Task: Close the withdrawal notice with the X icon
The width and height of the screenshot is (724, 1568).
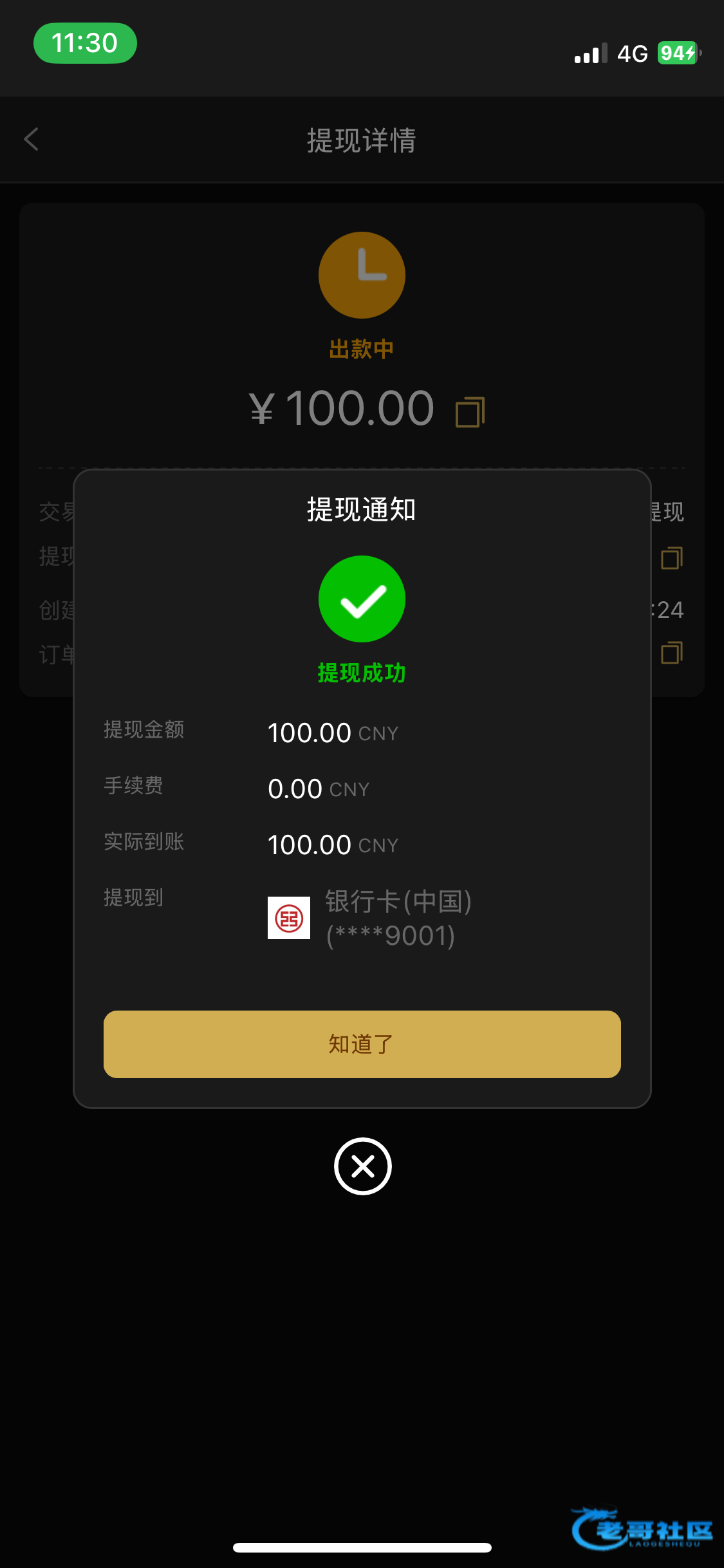Action: tap(362, 1166)
